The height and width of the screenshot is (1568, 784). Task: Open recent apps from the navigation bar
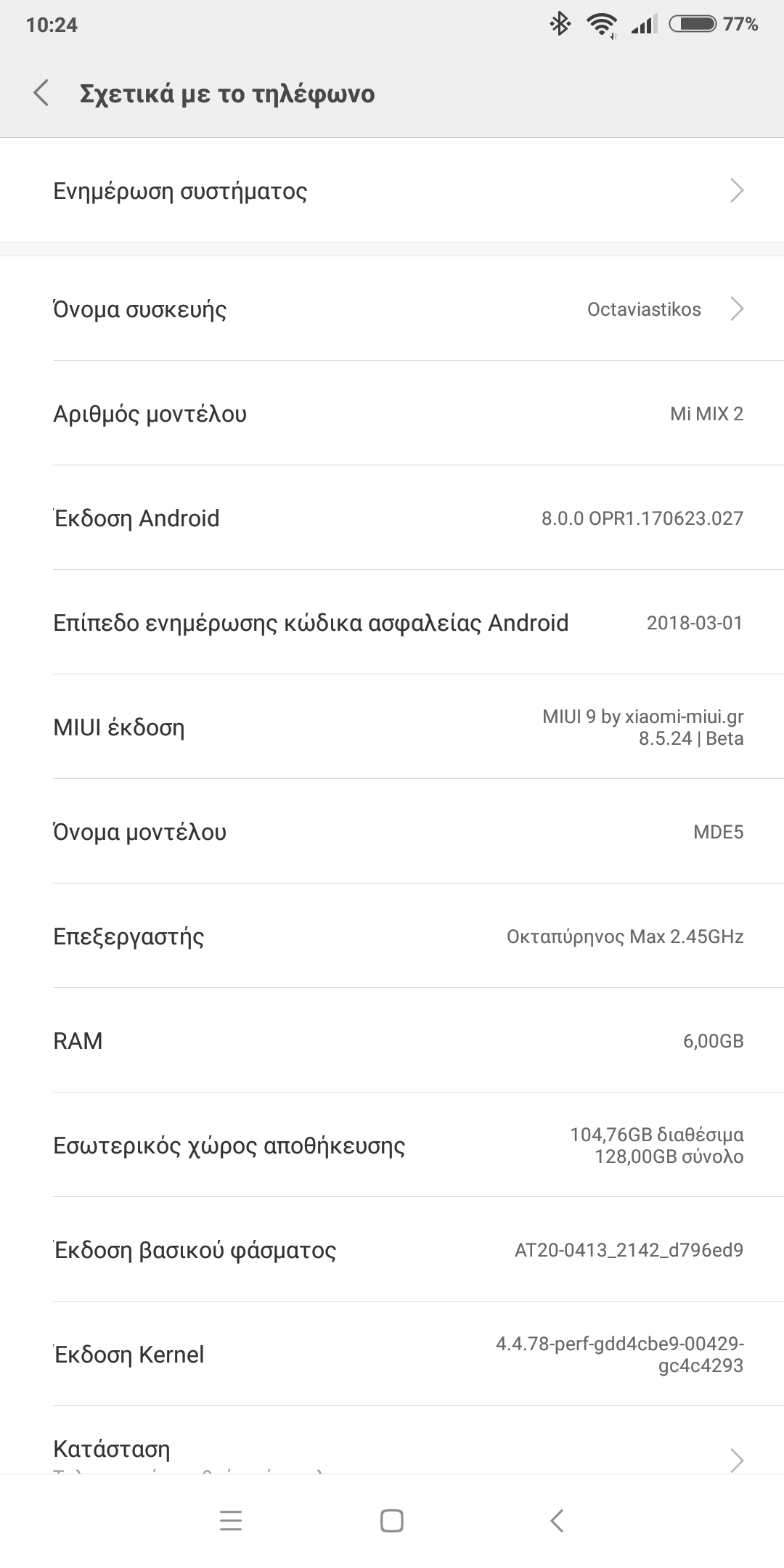coord(230,1521)
